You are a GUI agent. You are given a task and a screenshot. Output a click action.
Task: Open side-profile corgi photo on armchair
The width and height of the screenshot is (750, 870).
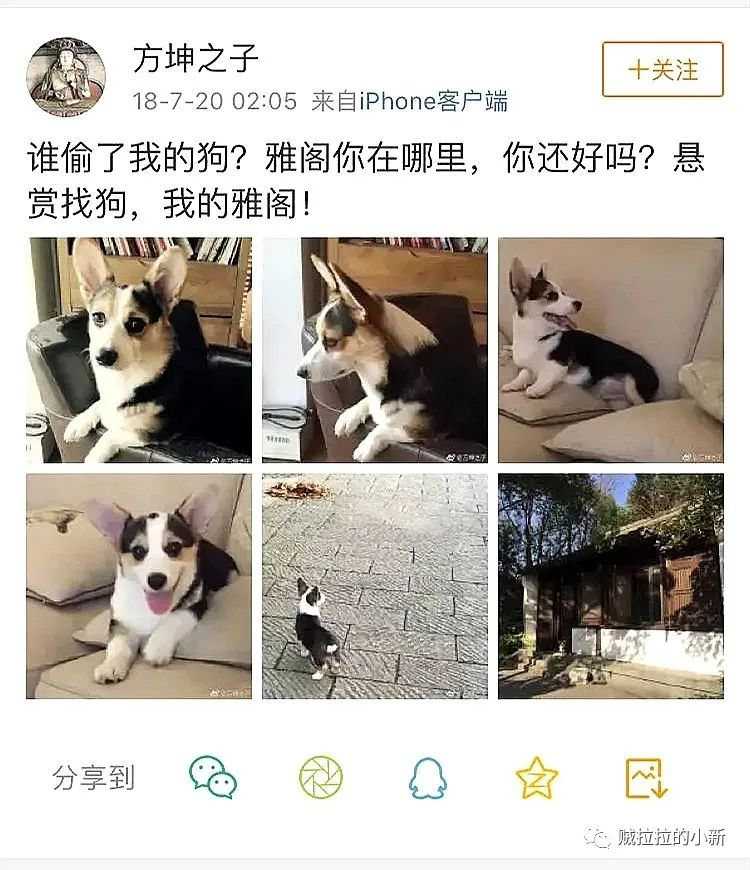(375, 350)
